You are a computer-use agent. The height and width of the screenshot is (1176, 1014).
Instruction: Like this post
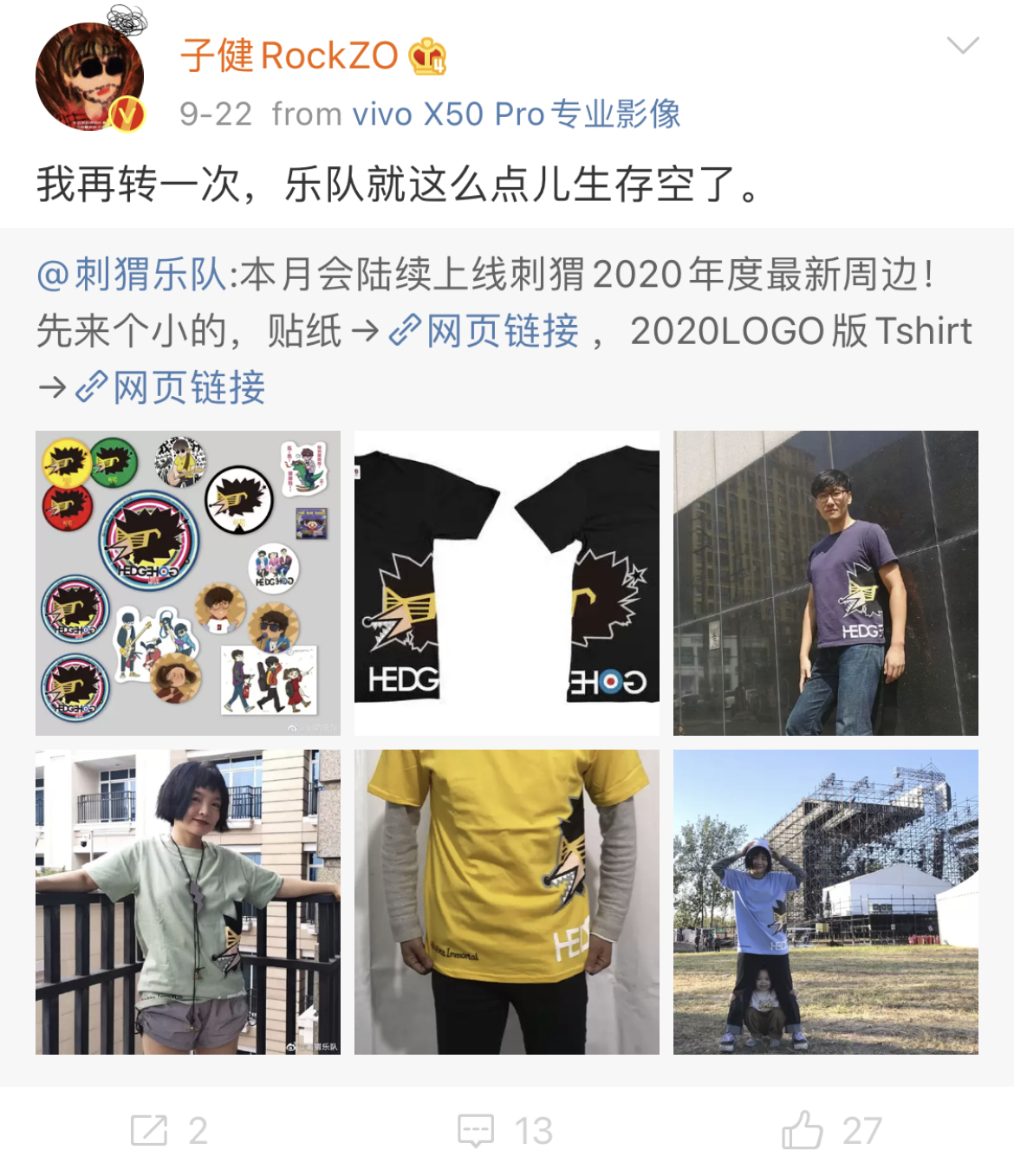(x=831, y=1131)
